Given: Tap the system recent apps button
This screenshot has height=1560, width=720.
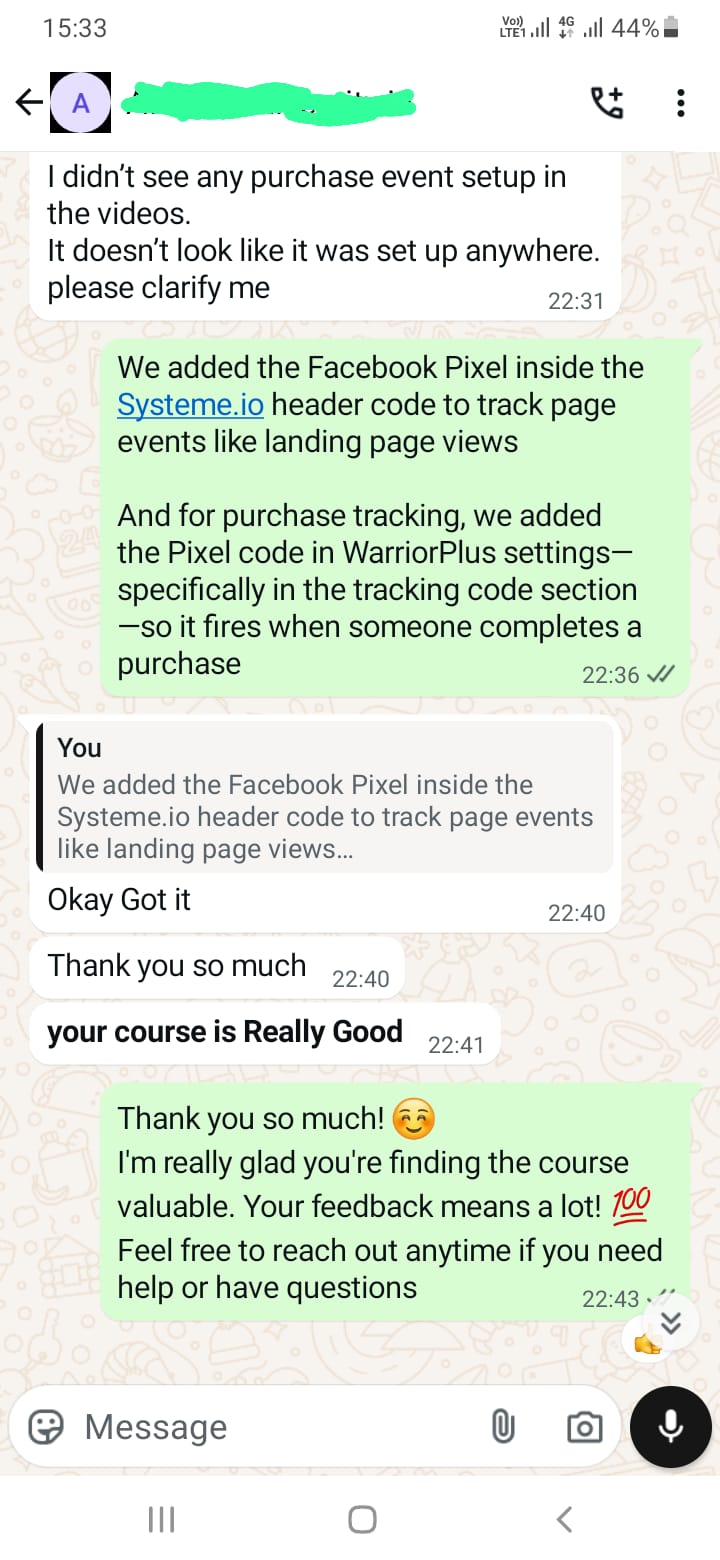Looking at the screenshot, I should [161, 1520].
